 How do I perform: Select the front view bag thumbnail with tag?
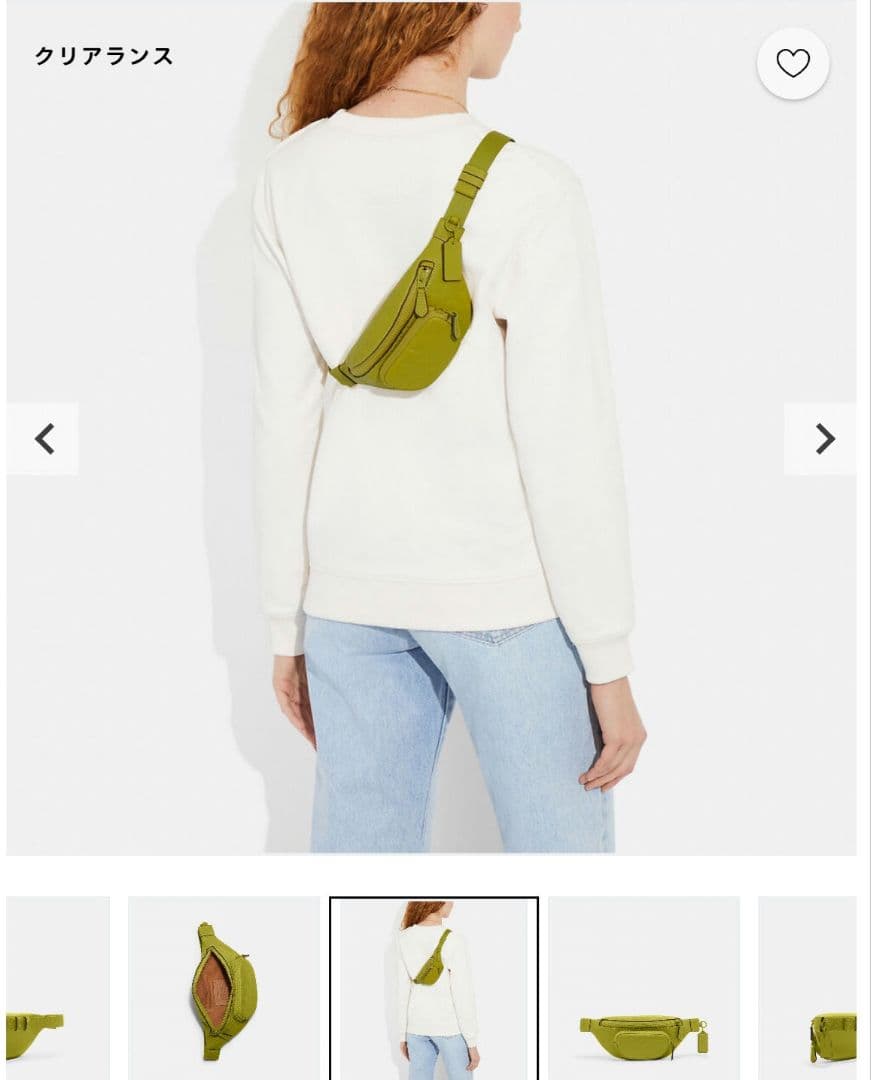point(644,988)
